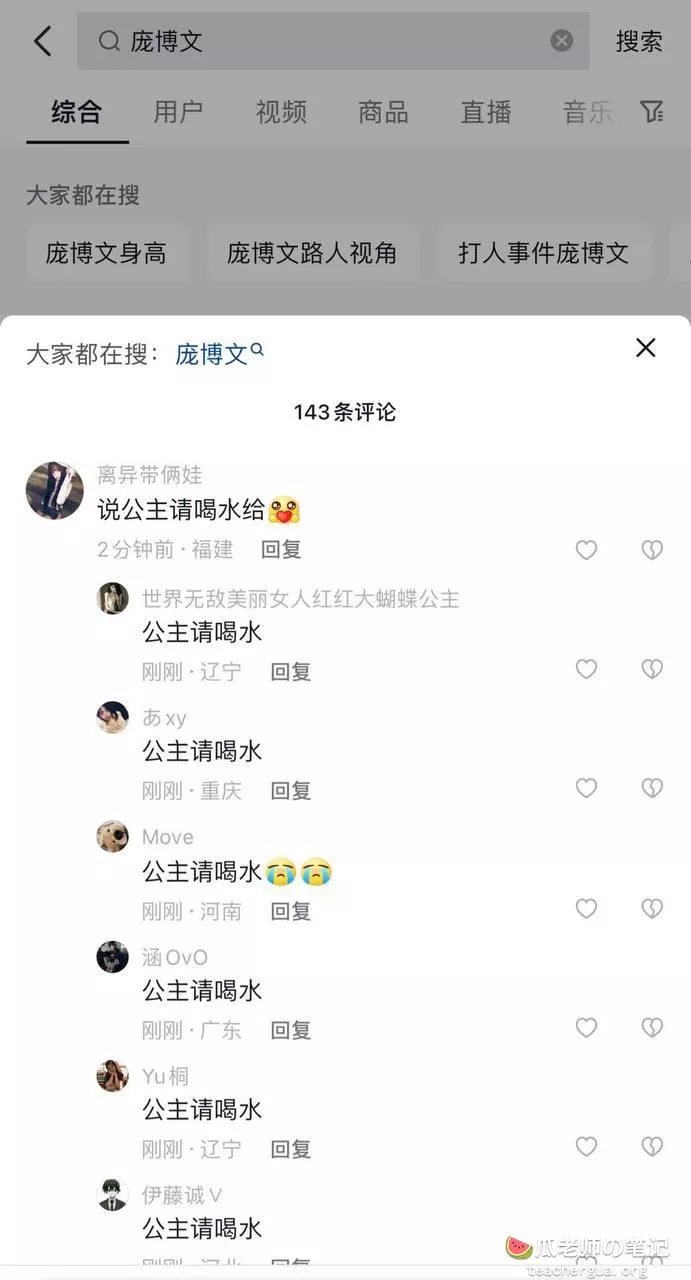Reply to Yu桐's comment

coord(291,1150)
